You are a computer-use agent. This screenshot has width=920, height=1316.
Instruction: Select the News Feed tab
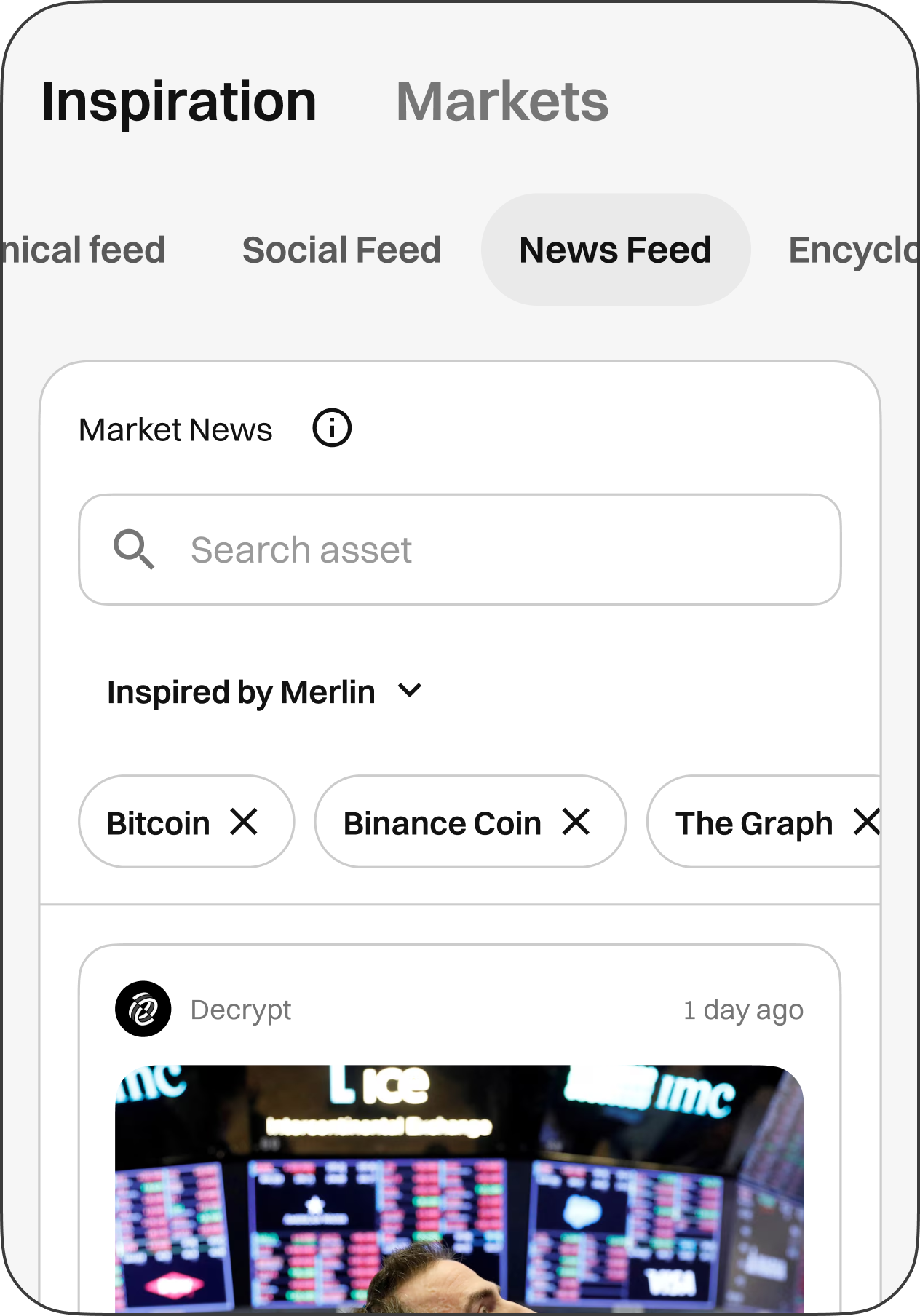tap(615, 250)
